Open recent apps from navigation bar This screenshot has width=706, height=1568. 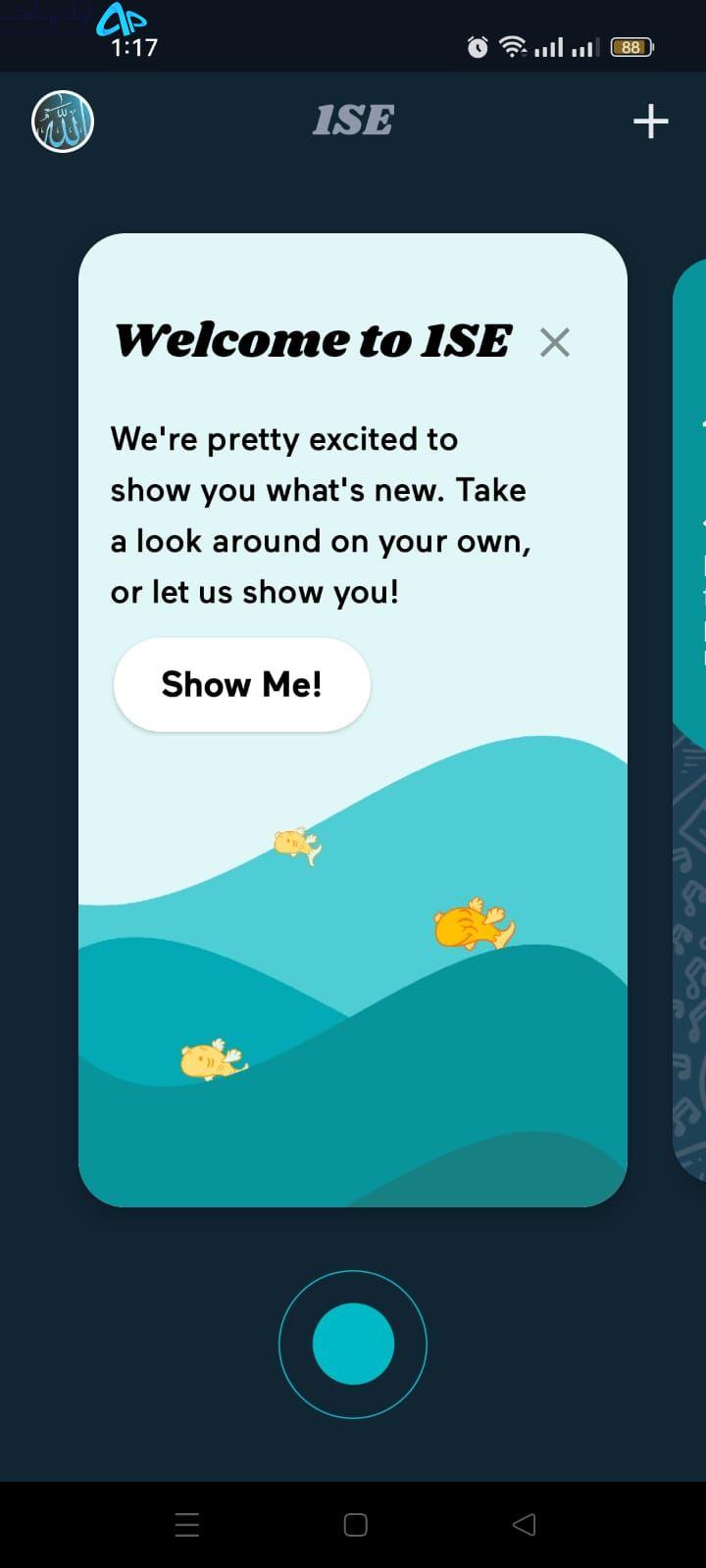186,1524
